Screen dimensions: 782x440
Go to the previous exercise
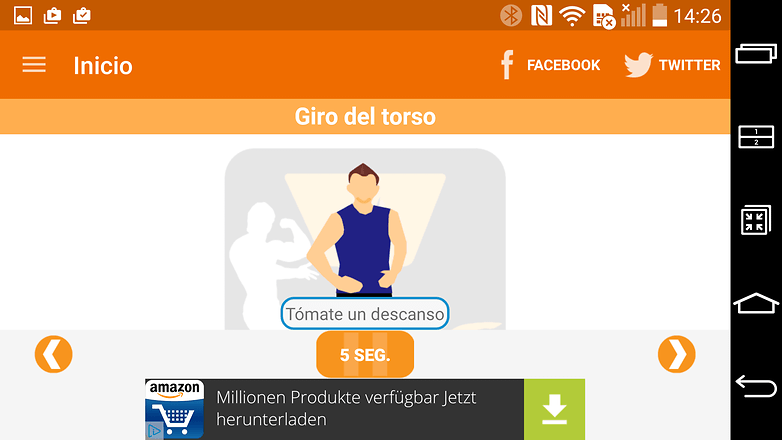click(x=54, y=354)
